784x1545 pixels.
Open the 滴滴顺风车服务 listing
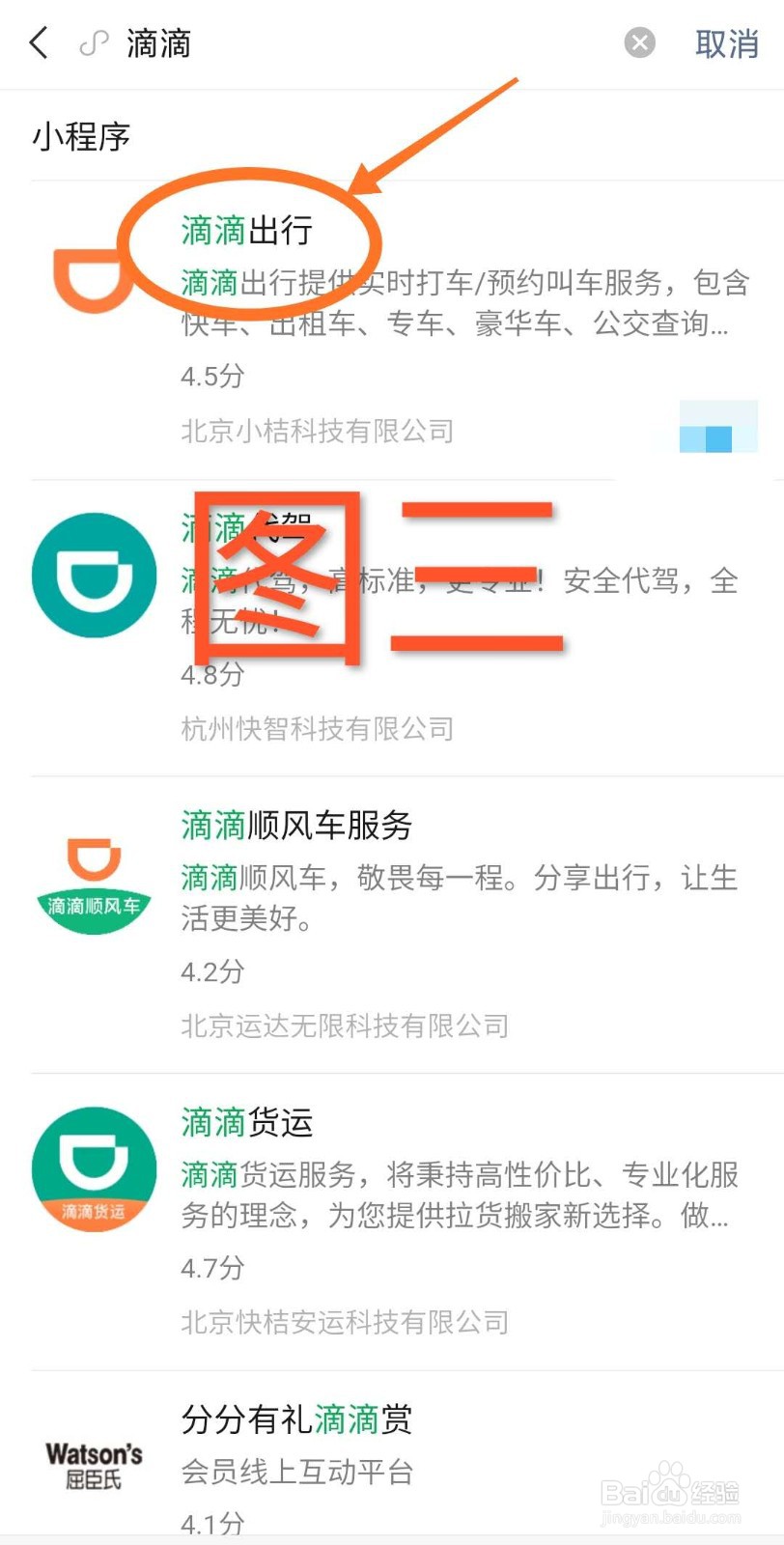click(x=296, y=828)
